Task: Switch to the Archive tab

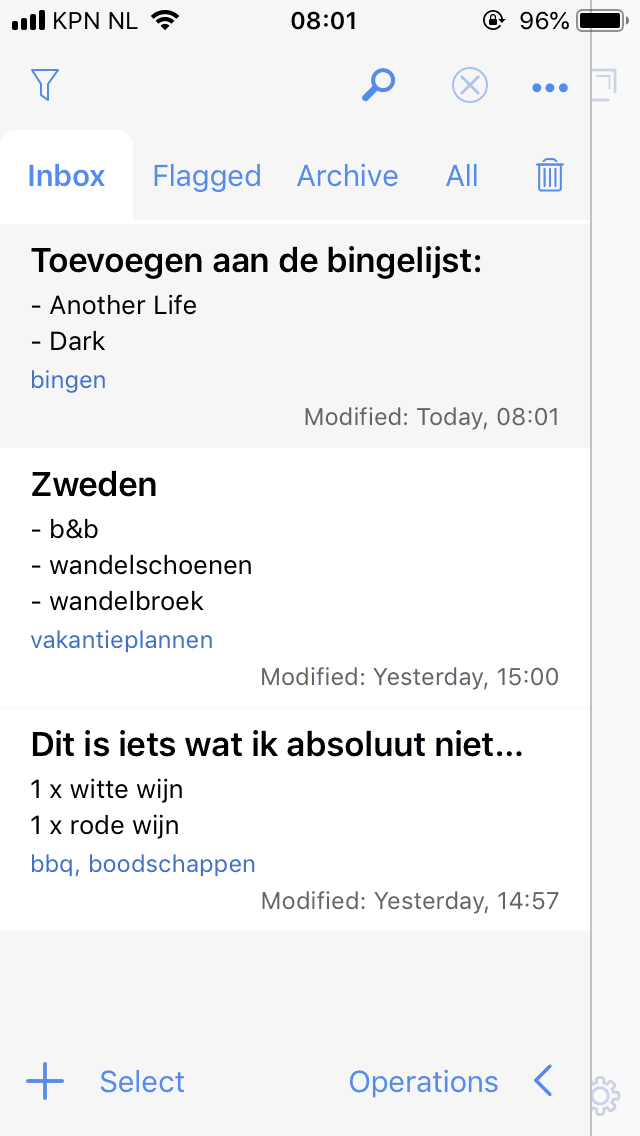Action: pos(347,176)
